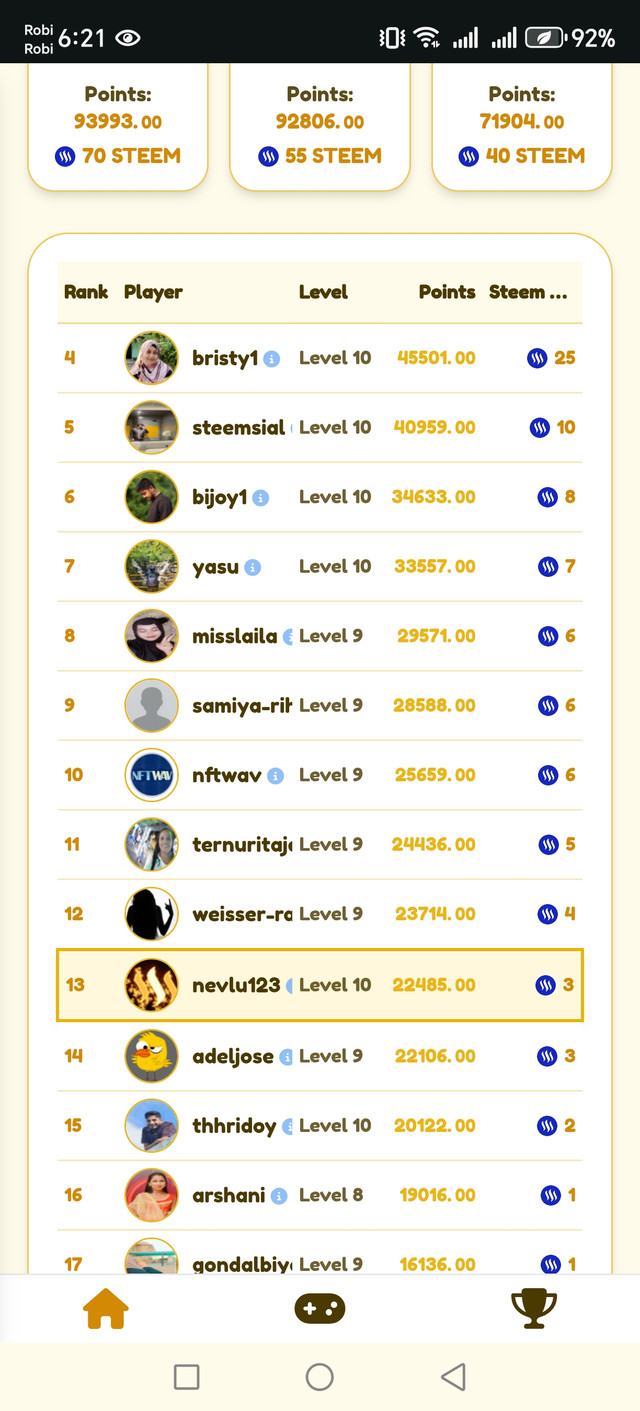This screenshot has height=1411, width=640.
Task: View info for player yasu
Action: tap(253, 567)
